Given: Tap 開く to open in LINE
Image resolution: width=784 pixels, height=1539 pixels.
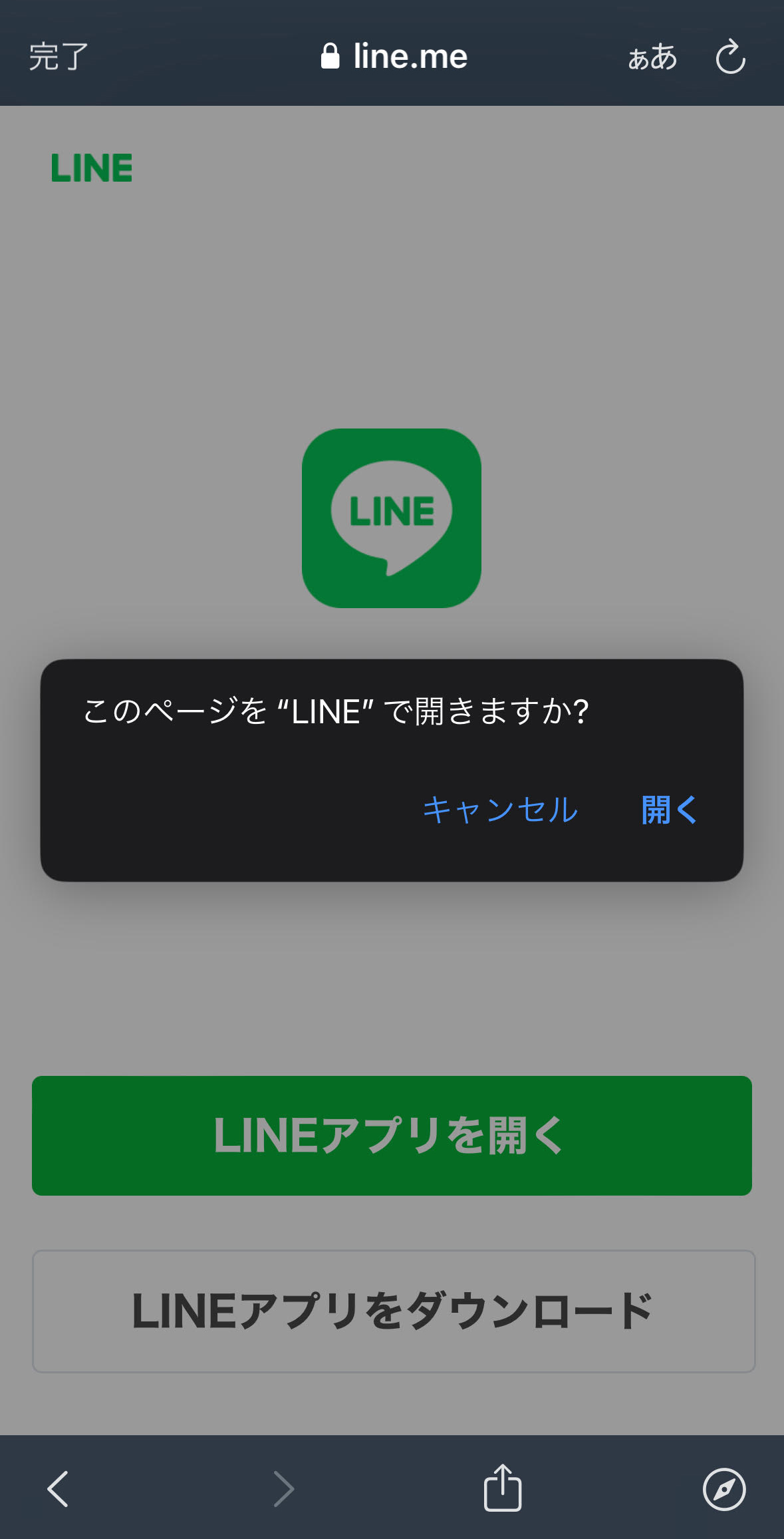Looking at the screenshot, I should tap(669, 810).
